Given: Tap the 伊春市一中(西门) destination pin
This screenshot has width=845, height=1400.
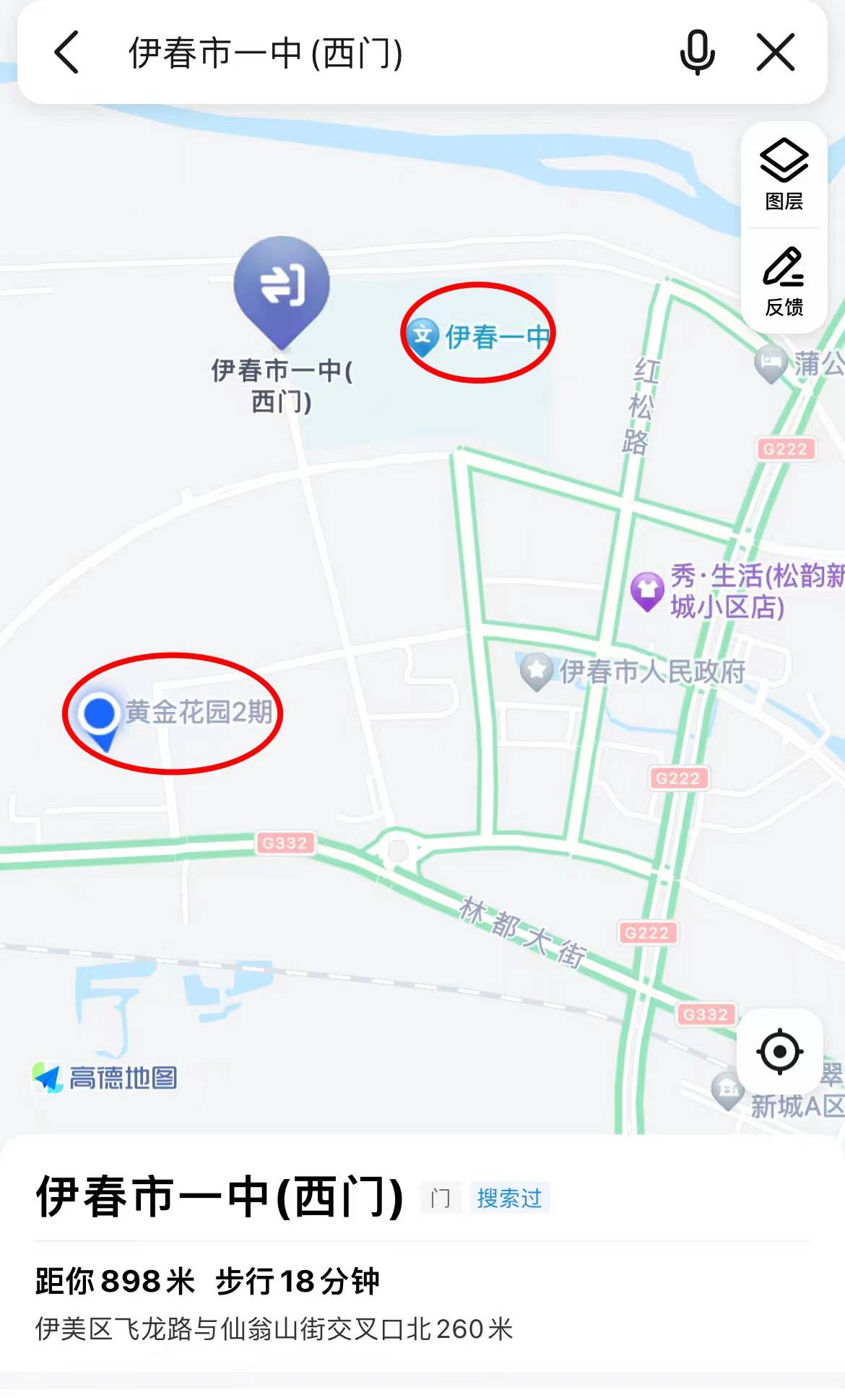Looking at the screenshot, I should tap(282, 292).
